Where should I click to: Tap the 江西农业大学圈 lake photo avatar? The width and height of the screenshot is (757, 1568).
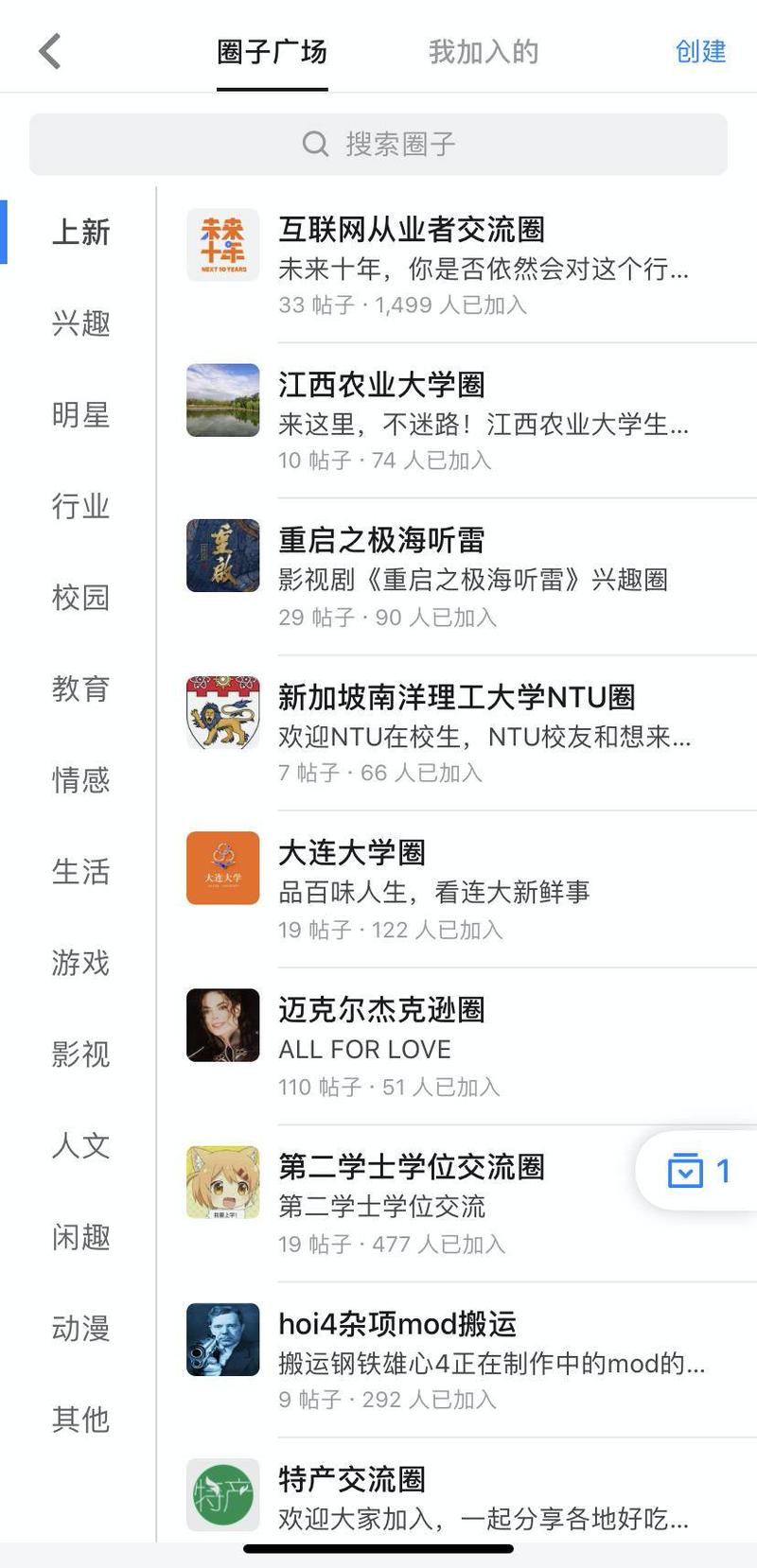click(x=222, y=401)
